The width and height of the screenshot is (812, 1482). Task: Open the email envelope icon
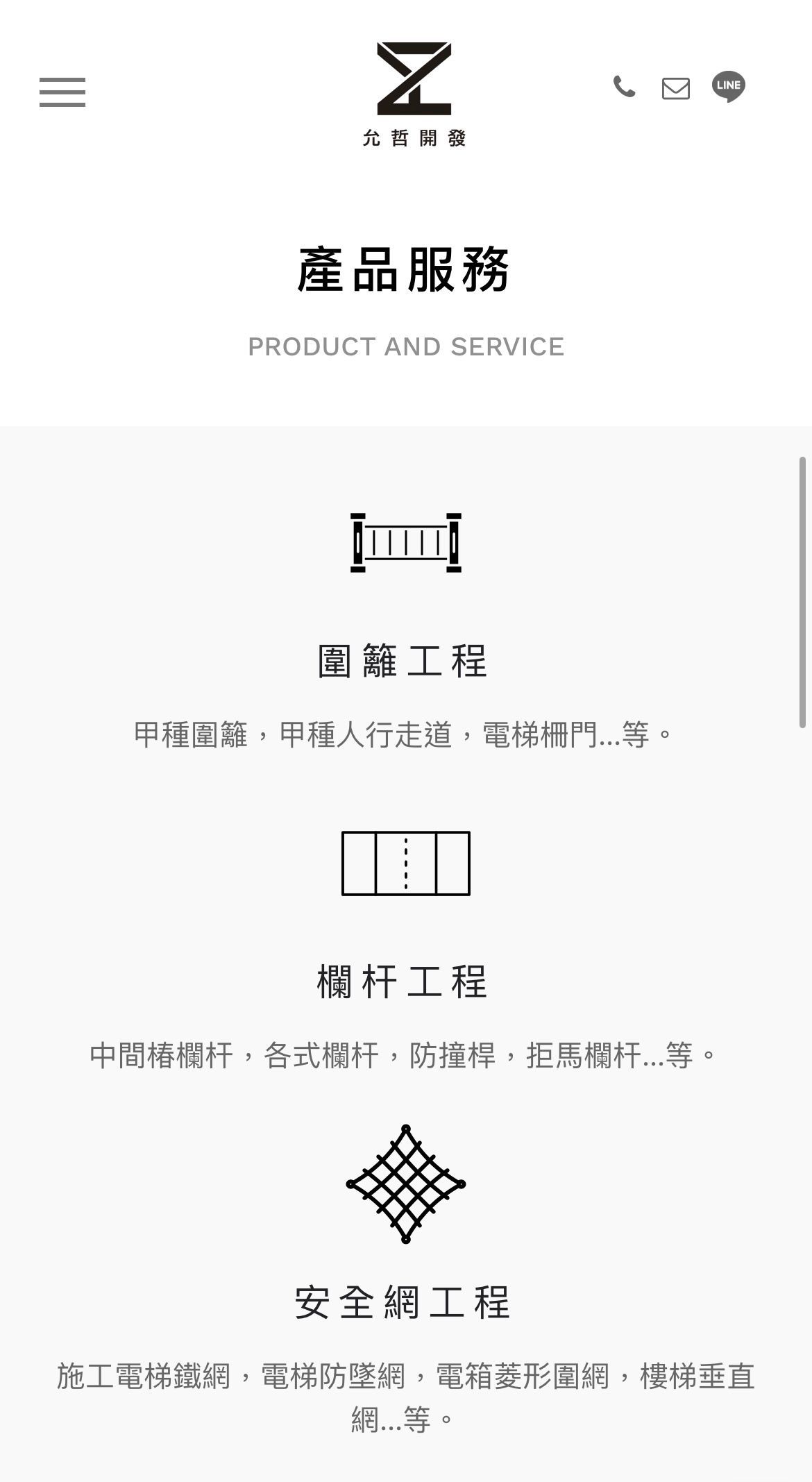675,89
